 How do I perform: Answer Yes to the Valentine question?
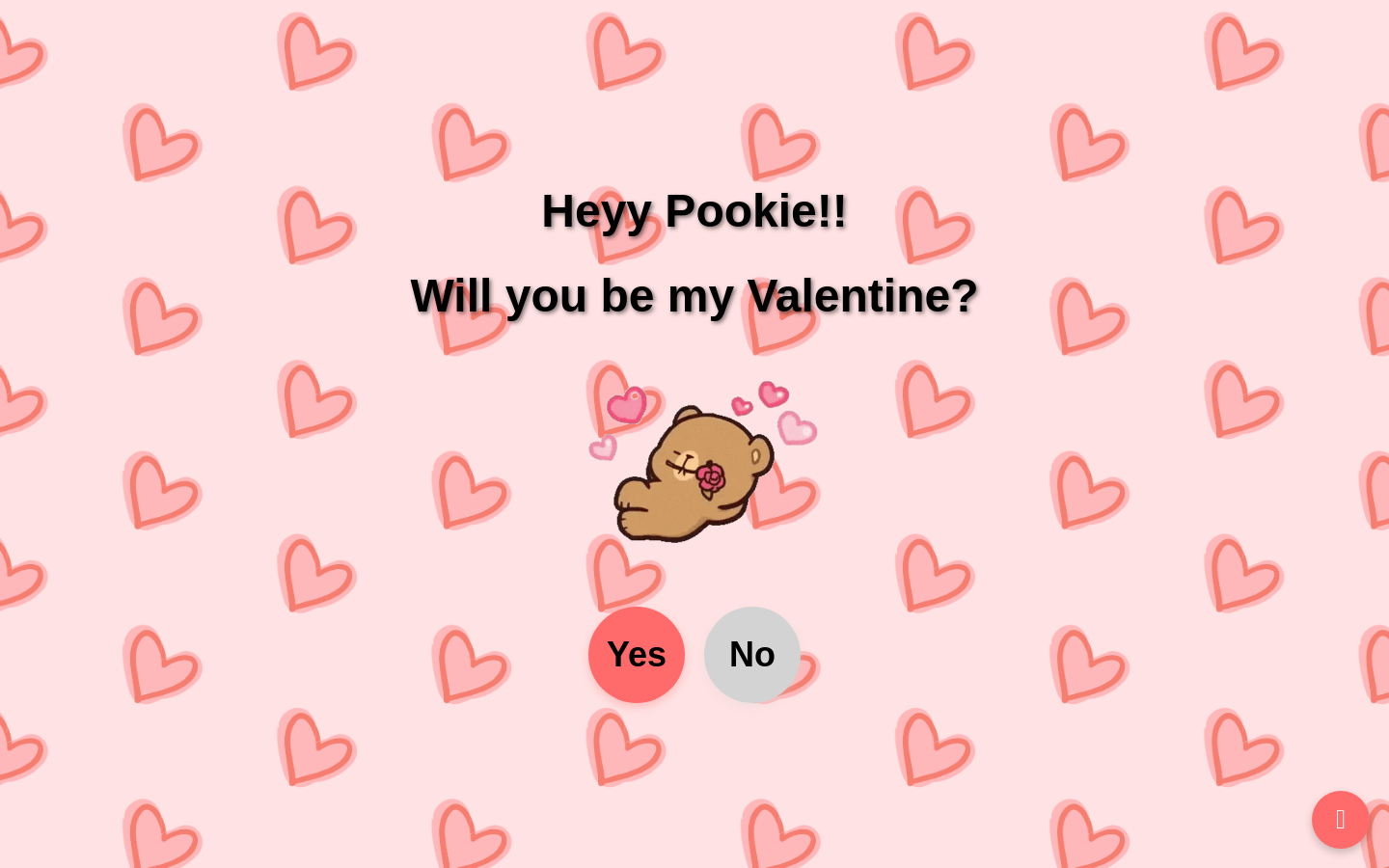click(637, 655)
